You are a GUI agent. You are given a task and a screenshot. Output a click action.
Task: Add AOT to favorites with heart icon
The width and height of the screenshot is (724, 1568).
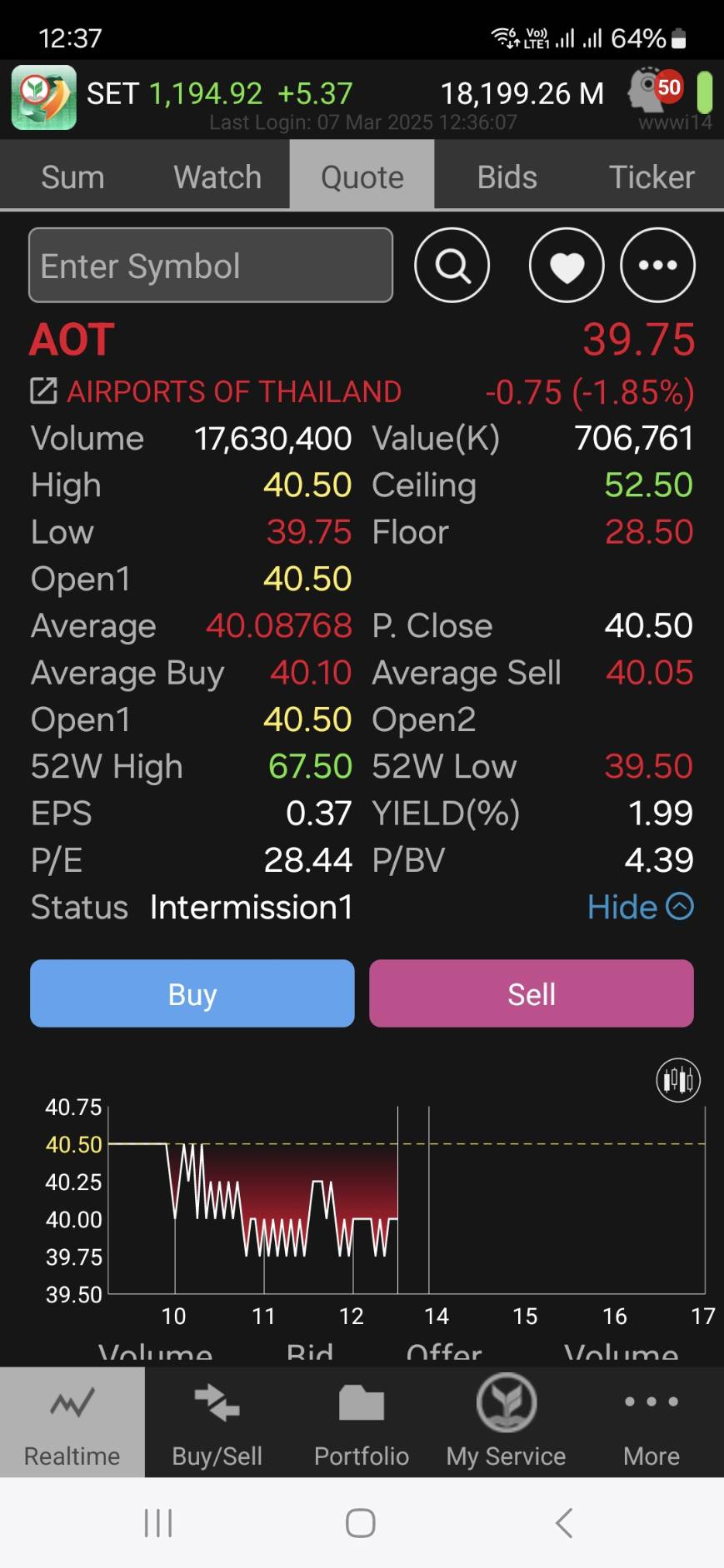(567, 265)
